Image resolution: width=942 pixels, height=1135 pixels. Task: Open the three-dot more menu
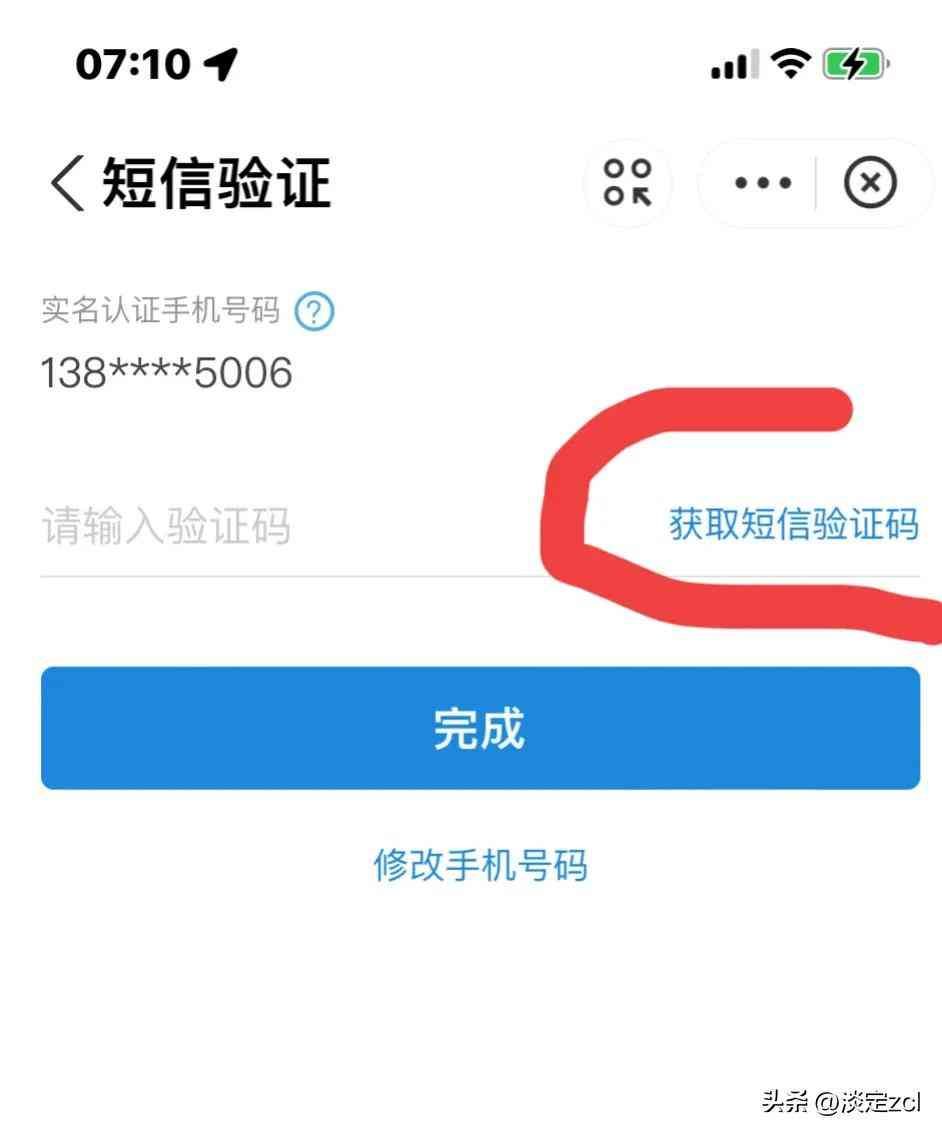[762, 184]
